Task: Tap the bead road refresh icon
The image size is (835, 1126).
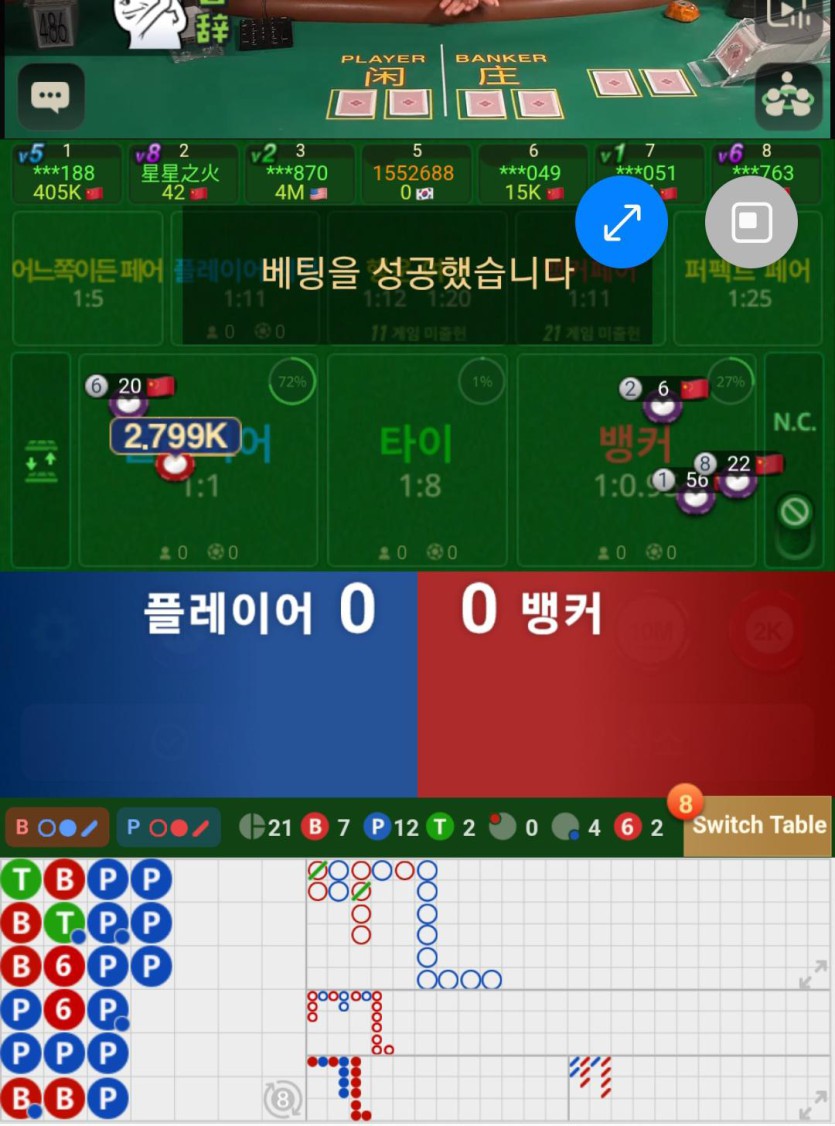Action: pos(283,1099)
